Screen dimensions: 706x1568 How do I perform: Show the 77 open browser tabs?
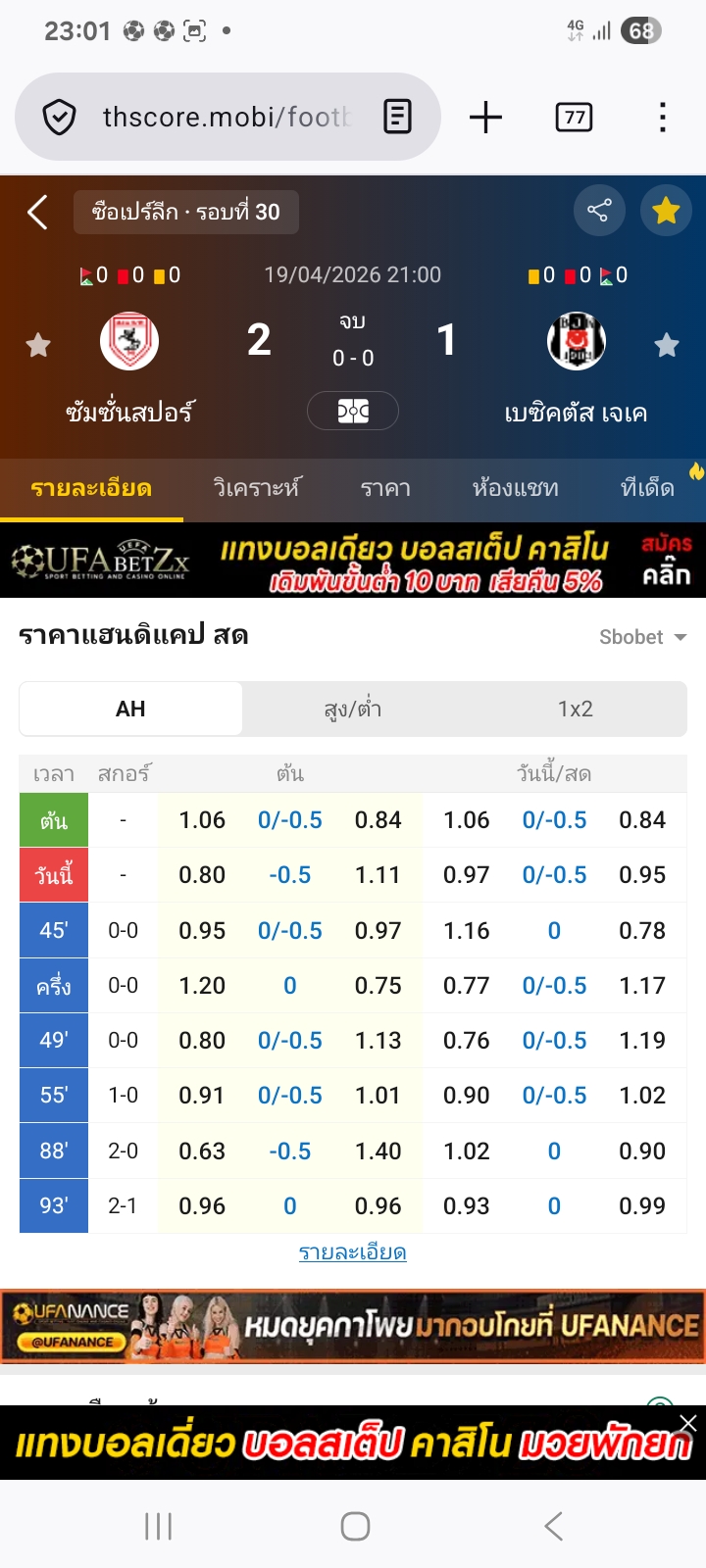(x=575, y=118)
